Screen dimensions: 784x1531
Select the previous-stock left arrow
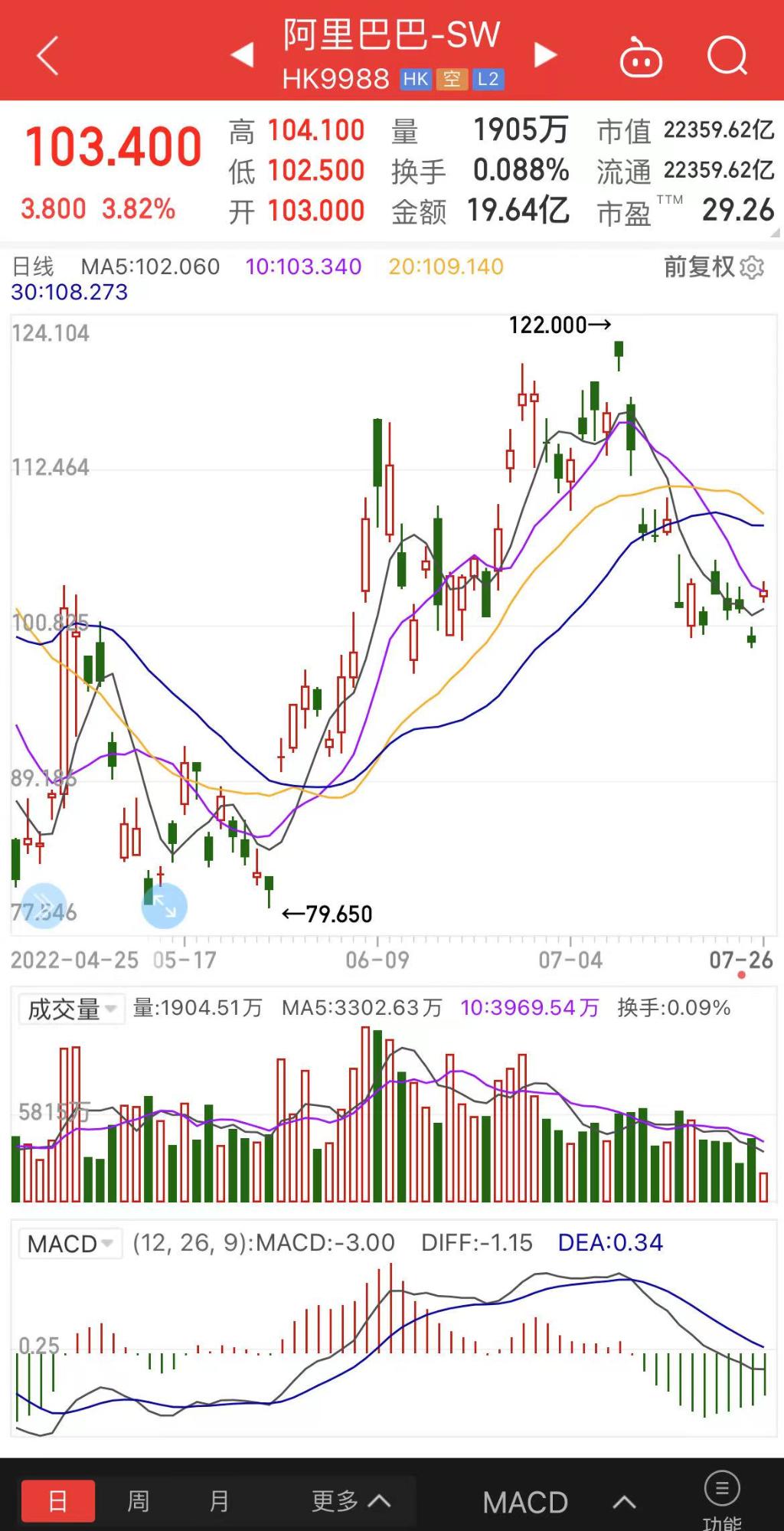coord(242,56)
